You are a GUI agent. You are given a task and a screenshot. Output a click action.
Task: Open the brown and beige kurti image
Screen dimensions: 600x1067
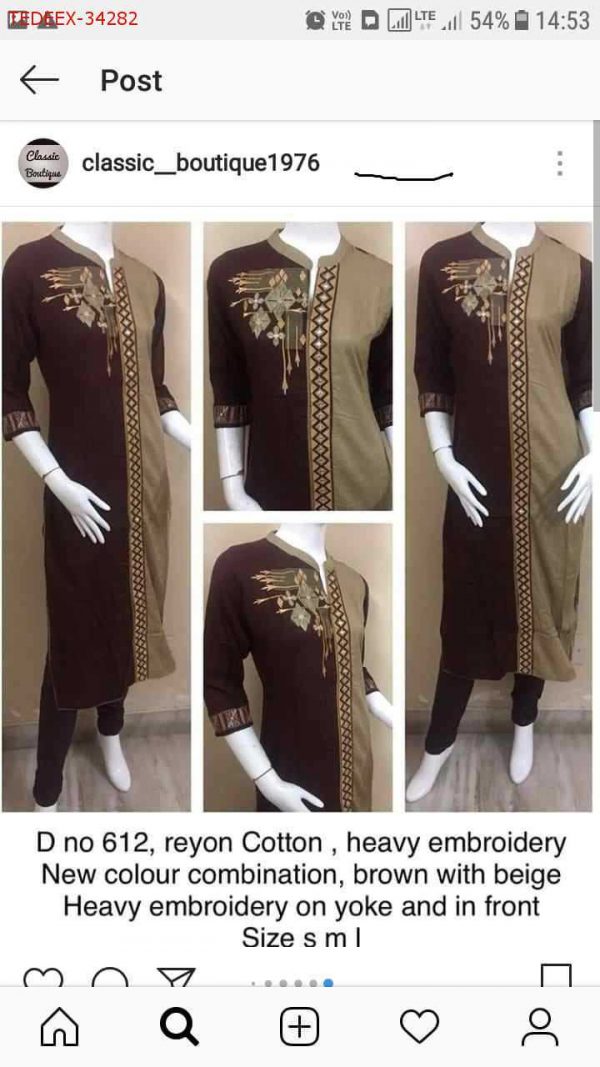[298, 515]
